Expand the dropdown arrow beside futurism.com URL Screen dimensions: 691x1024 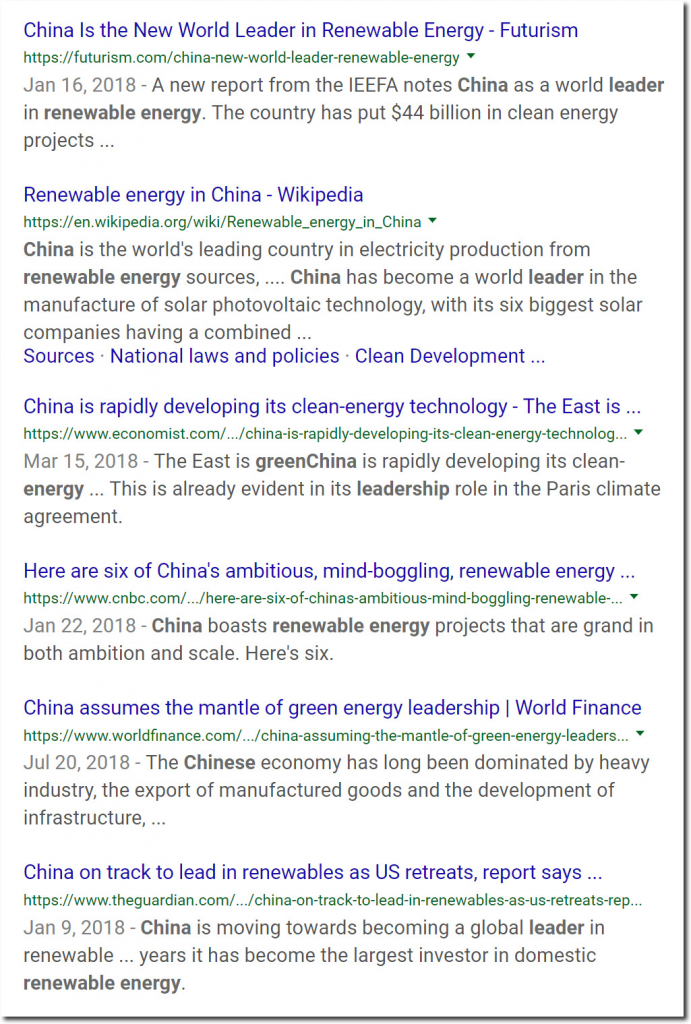(471, 57)
